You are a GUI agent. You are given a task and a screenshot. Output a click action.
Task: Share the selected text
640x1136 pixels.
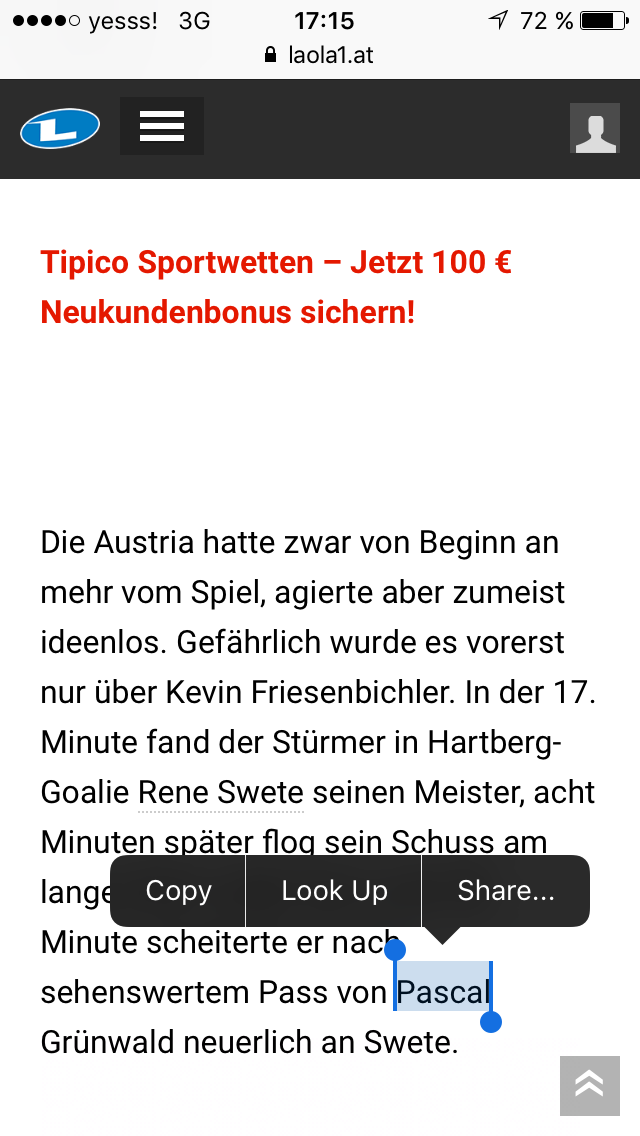click(506, 890)
